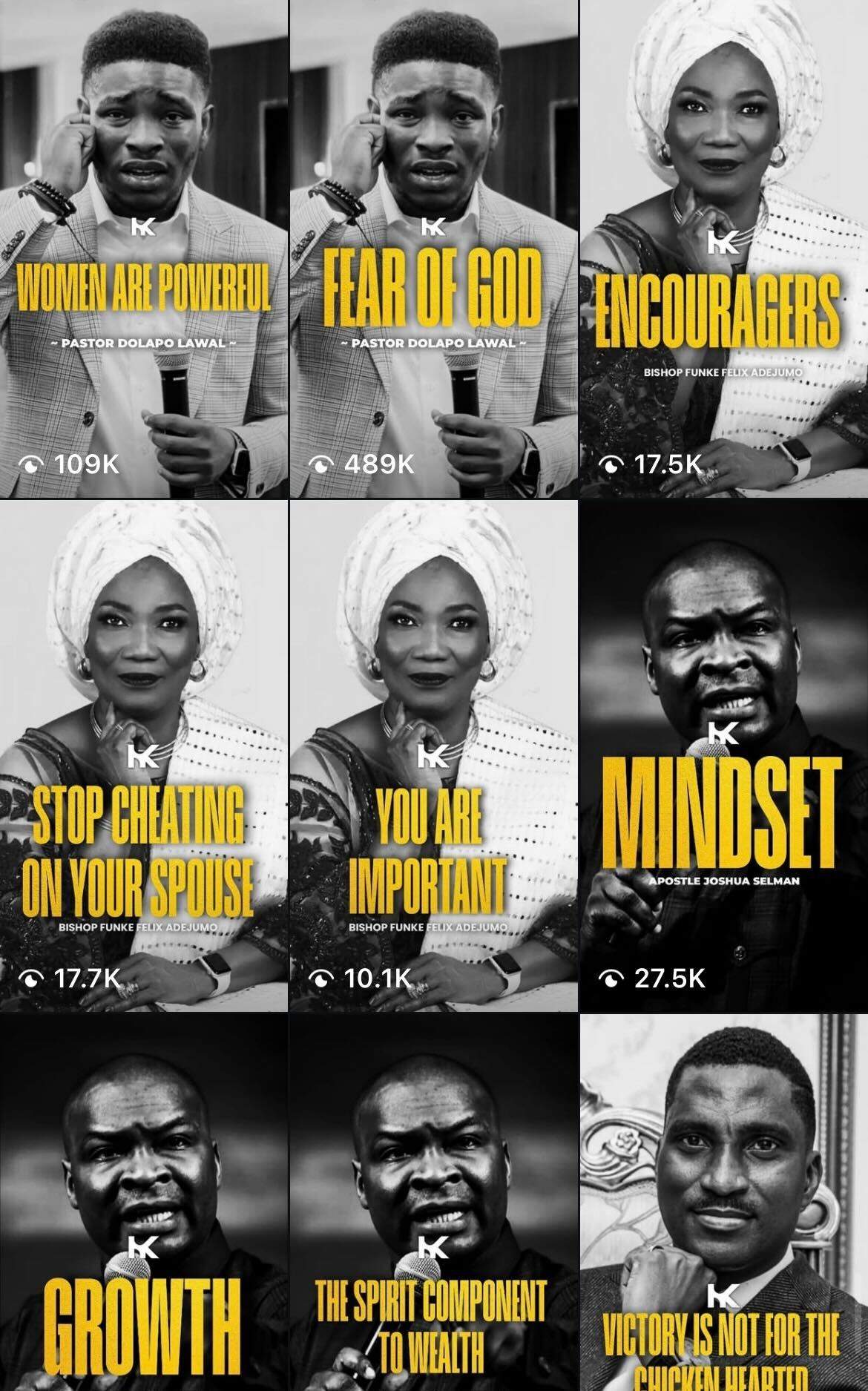The image size is (868, 1391).
Task: Play the 'Mindset' video by Joshua Selman
Action: click(x=723, y=755)
